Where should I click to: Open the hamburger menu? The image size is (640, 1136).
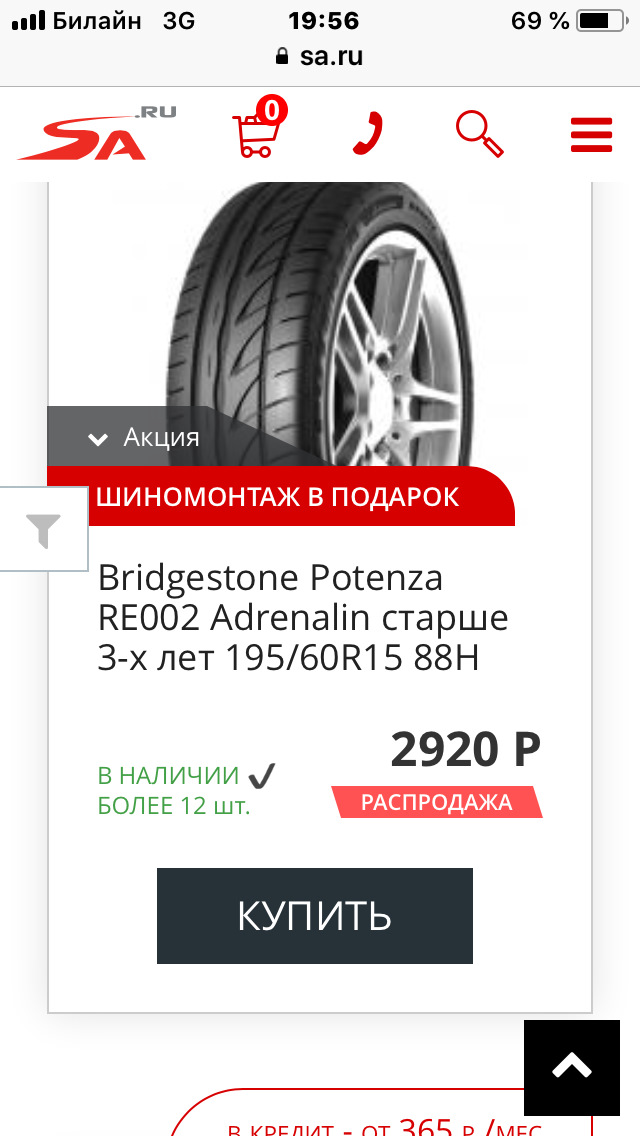pyautogui.click(x=591, y=135)
